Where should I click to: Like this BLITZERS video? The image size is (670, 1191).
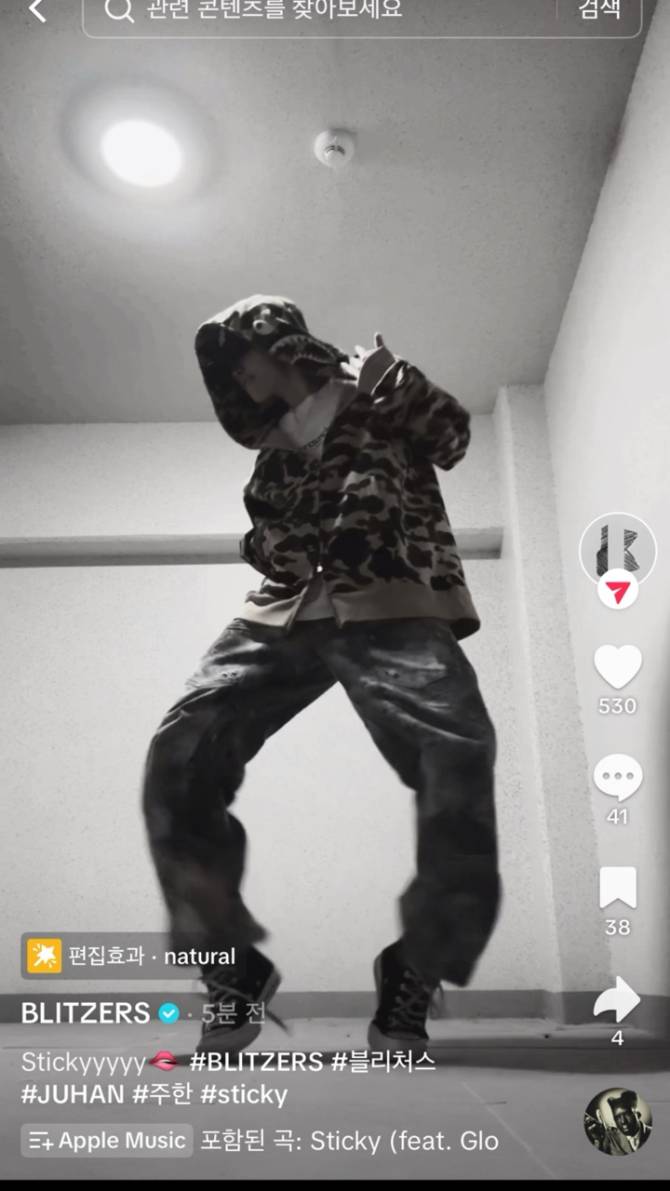(618, 667)
